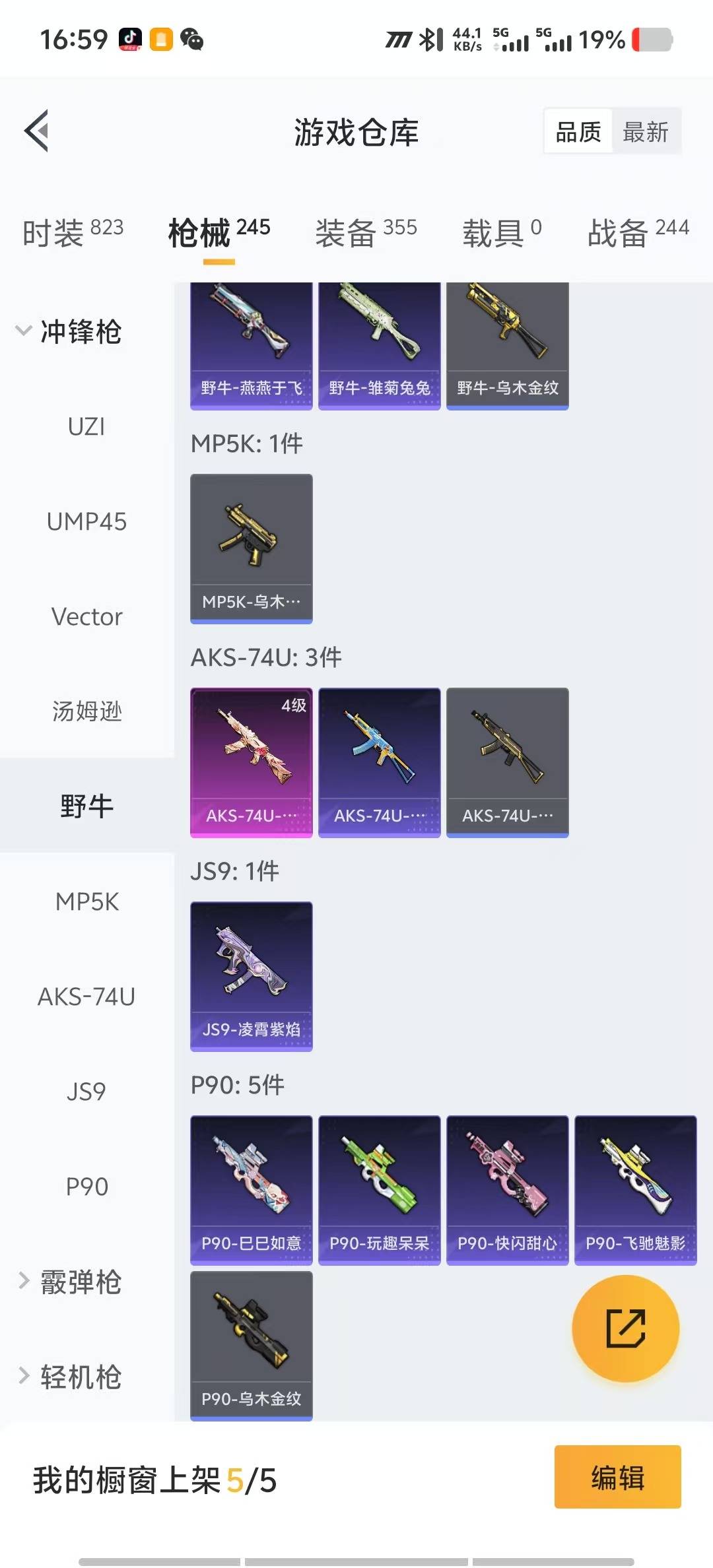The height and width of the screenshot is (1568, 713).
Task: Open 野牛-燕燕于飞 skin
Action: click(251, 344)
